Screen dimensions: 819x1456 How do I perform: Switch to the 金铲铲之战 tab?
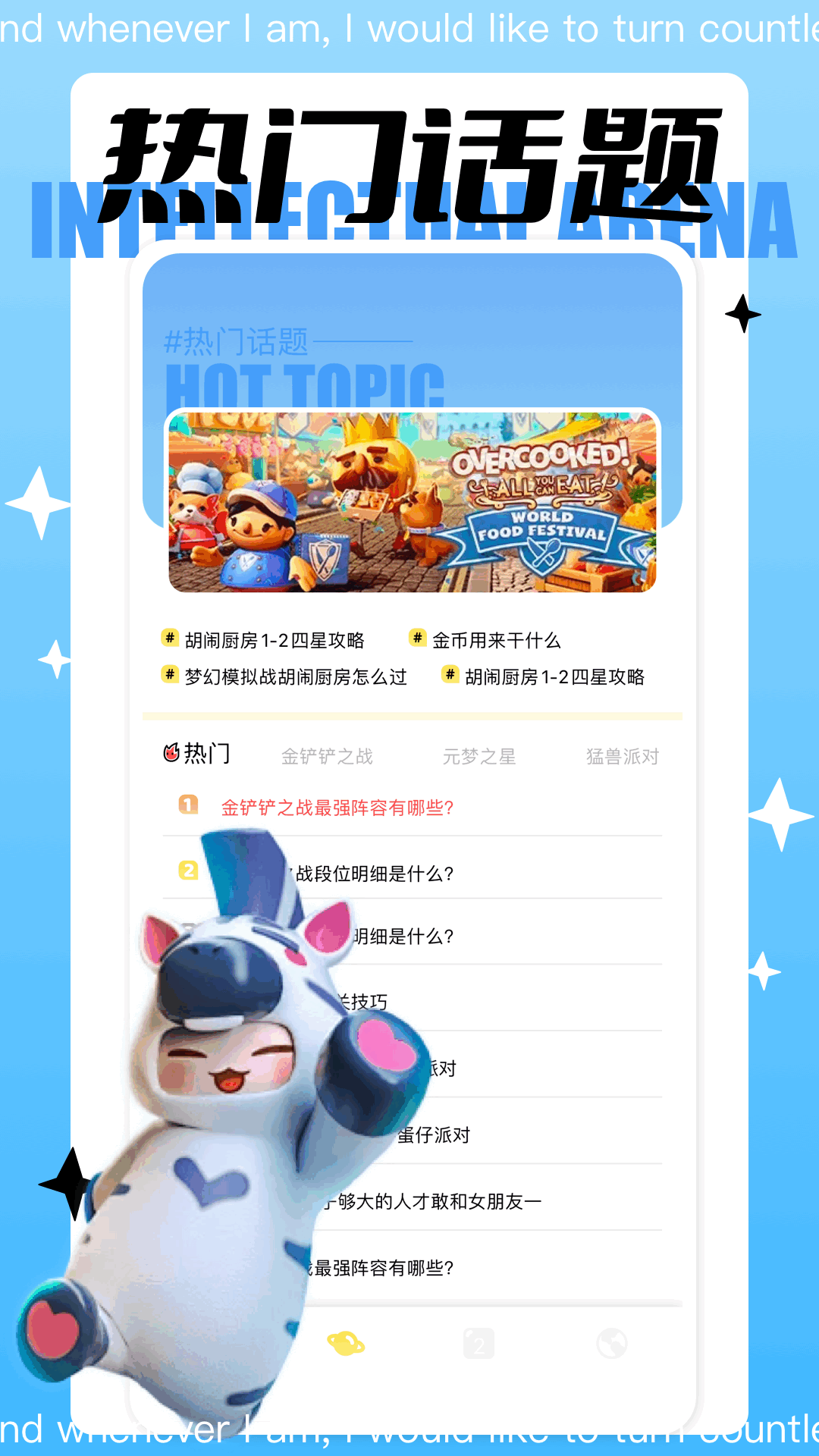pyautogui.click(x=329, y=755)
